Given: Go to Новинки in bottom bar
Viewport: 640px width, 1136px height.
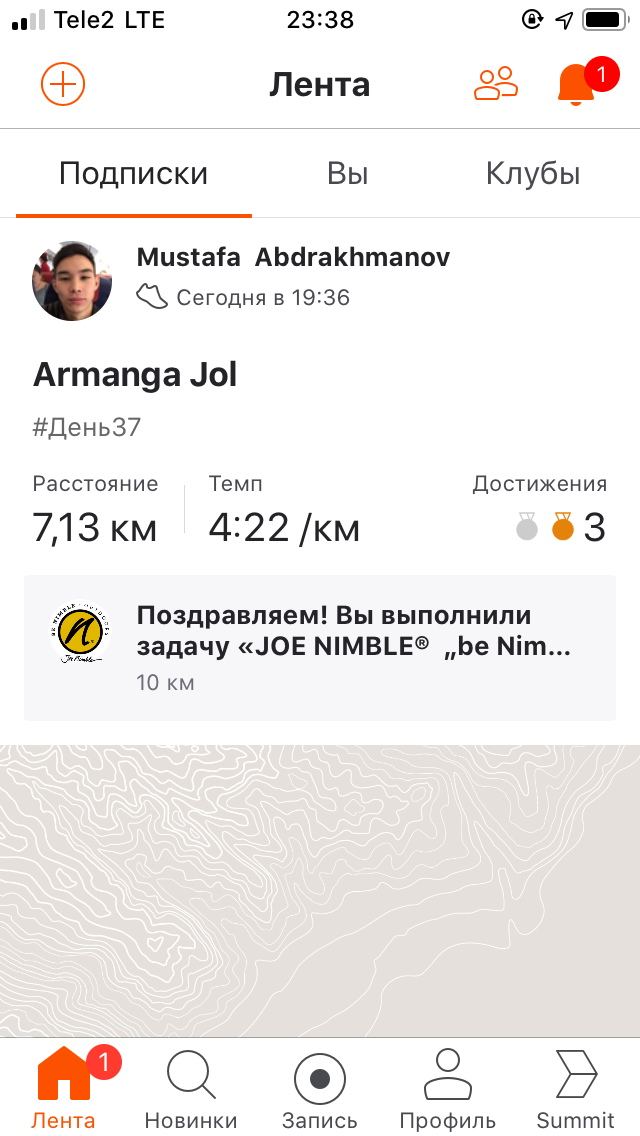Looking at the screenshot, I should pos(191,1088).
